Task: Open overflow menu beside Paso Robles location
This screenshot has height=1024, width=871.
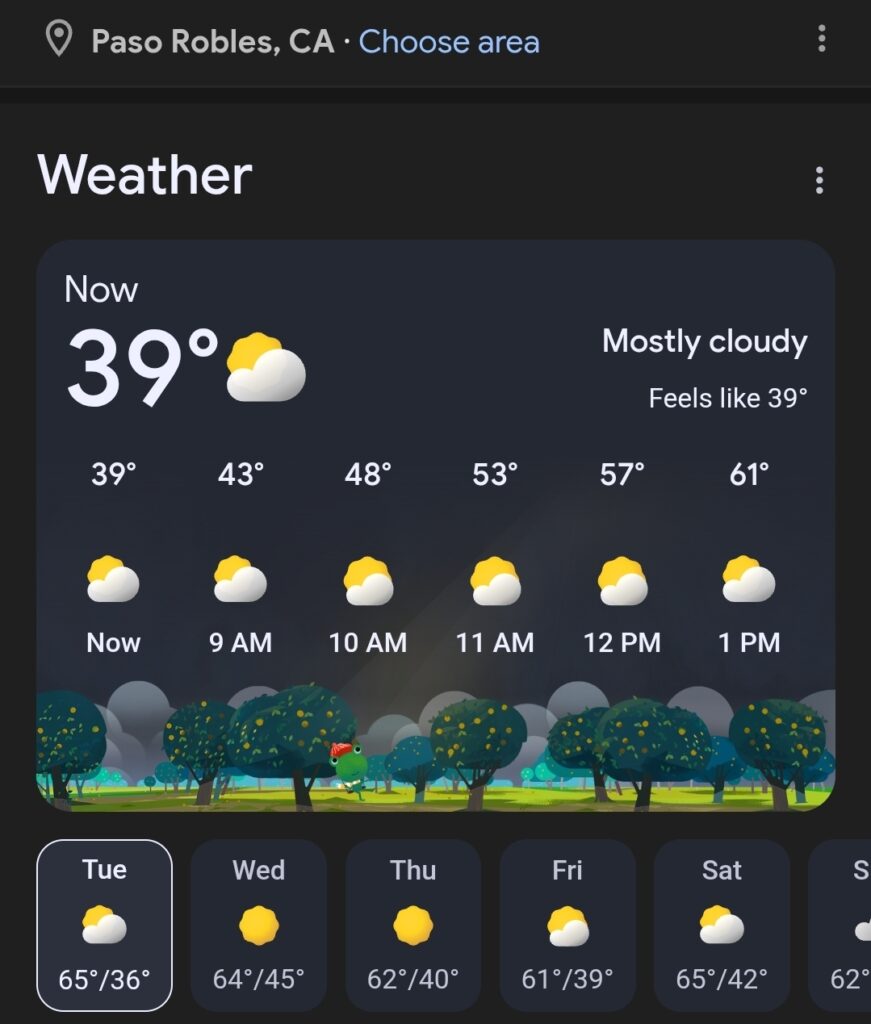Action: [x=821, y=39]
